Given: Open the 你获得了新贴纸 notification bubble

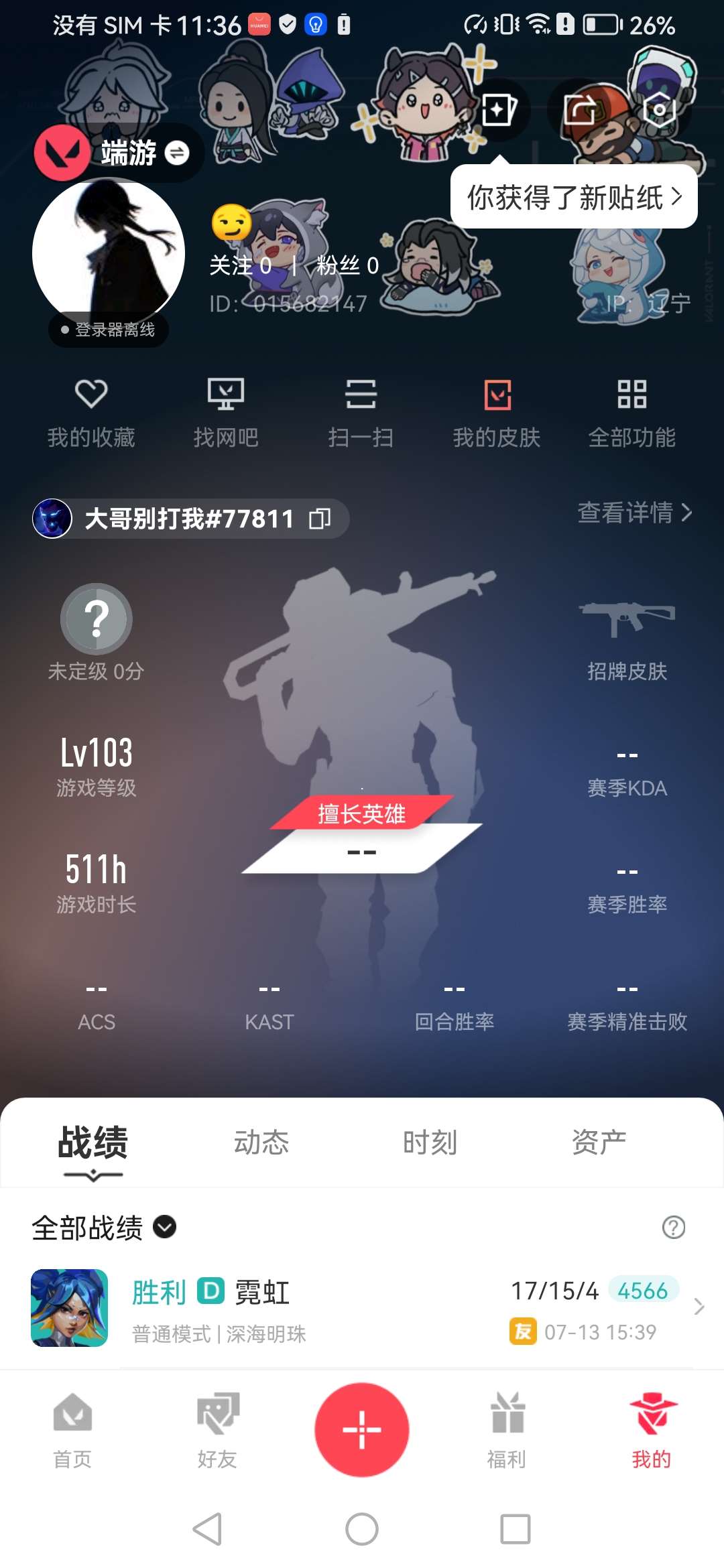Looking at the screenshot, I should tap(573, 197).
